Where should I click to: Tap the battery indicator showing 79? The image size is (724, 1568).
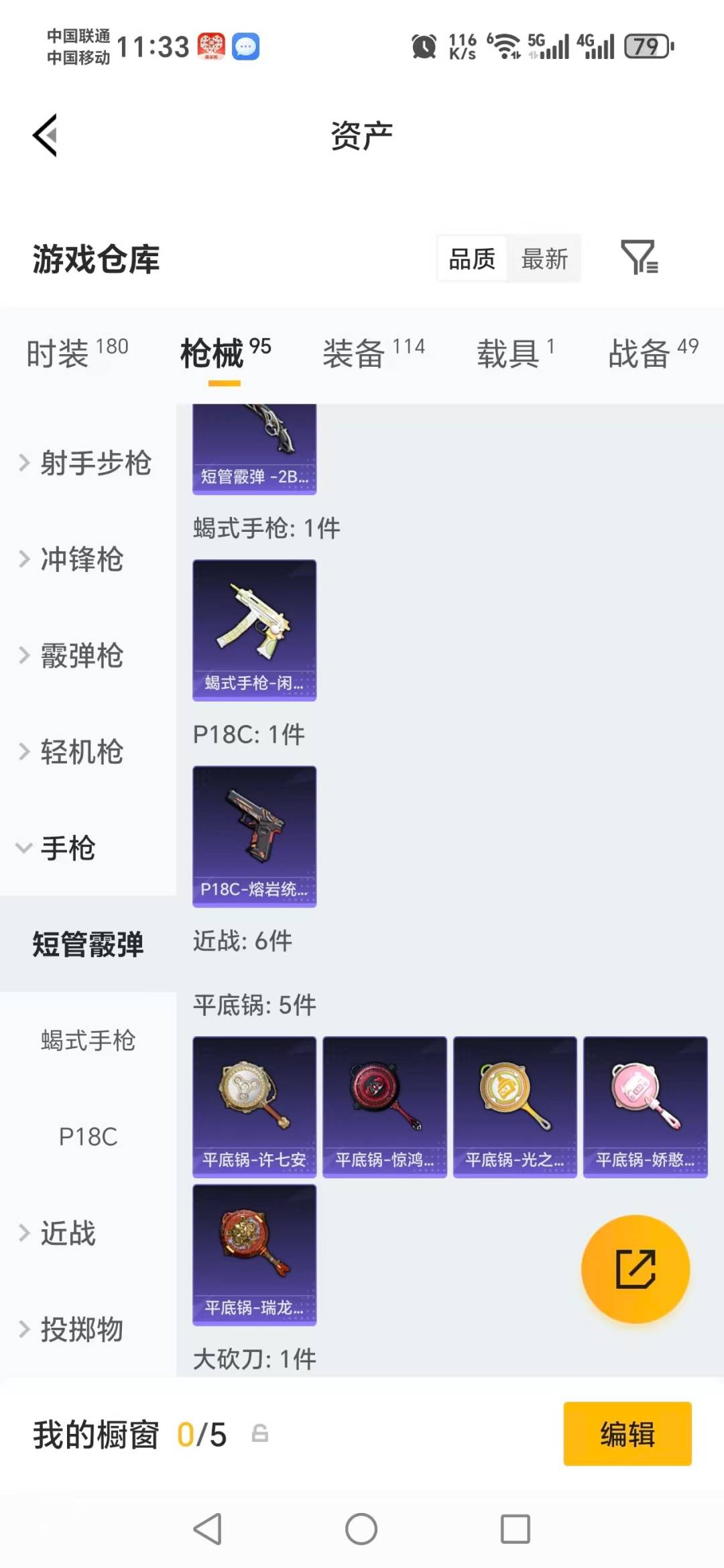tap(645, 45)
